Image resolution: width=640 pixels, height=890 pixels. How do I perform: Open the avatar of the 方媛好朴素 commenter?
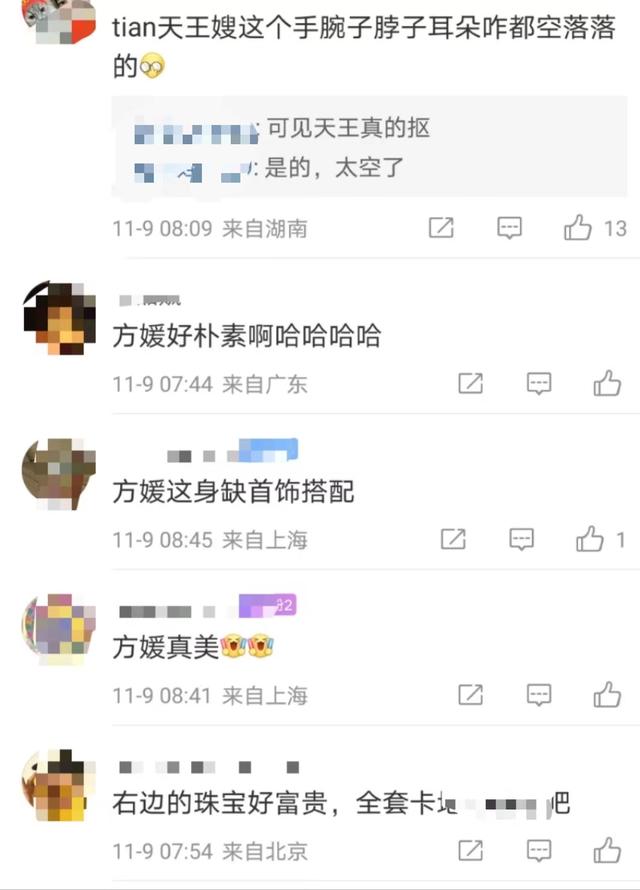tap(51, 318)
